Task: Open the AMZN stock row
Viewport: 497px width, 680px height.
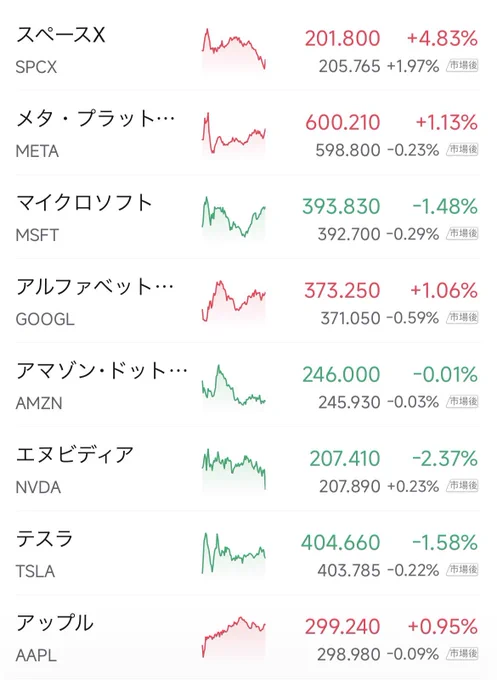Action: 248,385
